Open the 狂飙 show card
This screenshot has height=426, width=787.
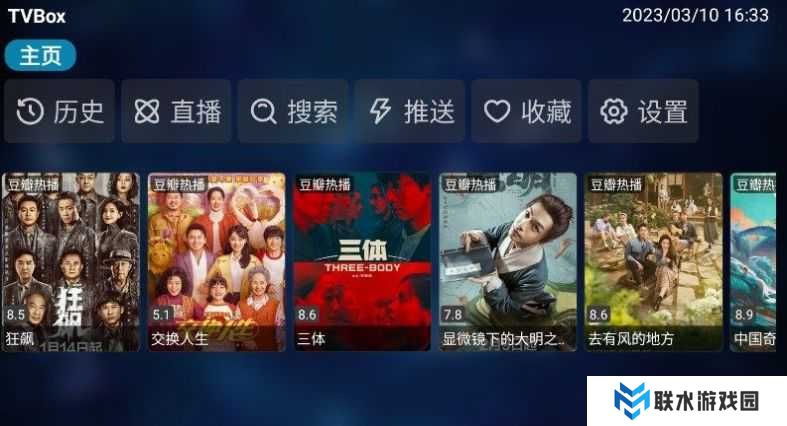coord(71,262)
